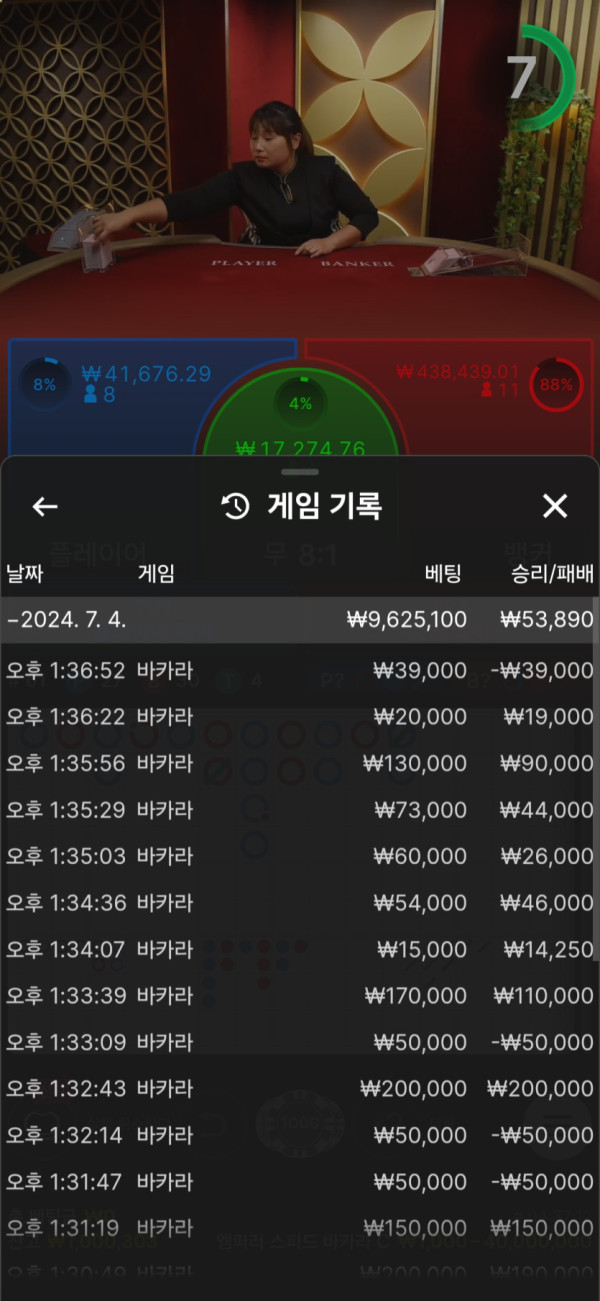Open the 오후 1:35:56 바카라 record
The width and height of the screenshot is (600, 1301).
[298, 763]
